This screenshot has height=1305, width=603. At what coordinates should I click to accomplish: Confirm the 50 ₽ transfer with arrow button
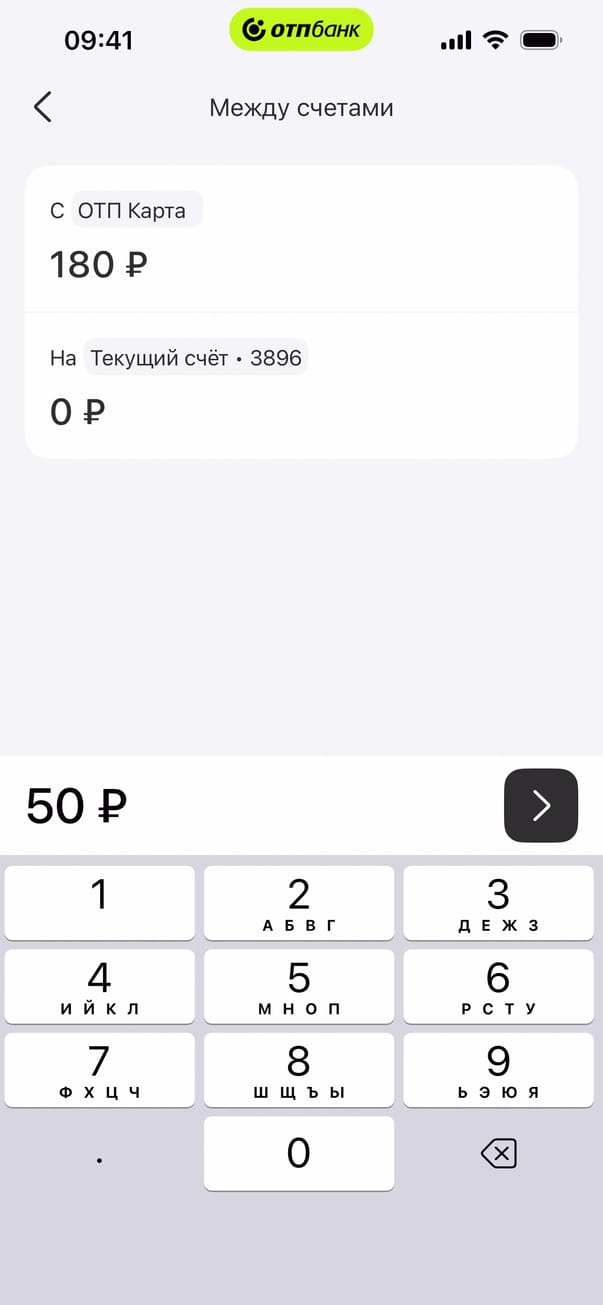click(x=540, y=805)
